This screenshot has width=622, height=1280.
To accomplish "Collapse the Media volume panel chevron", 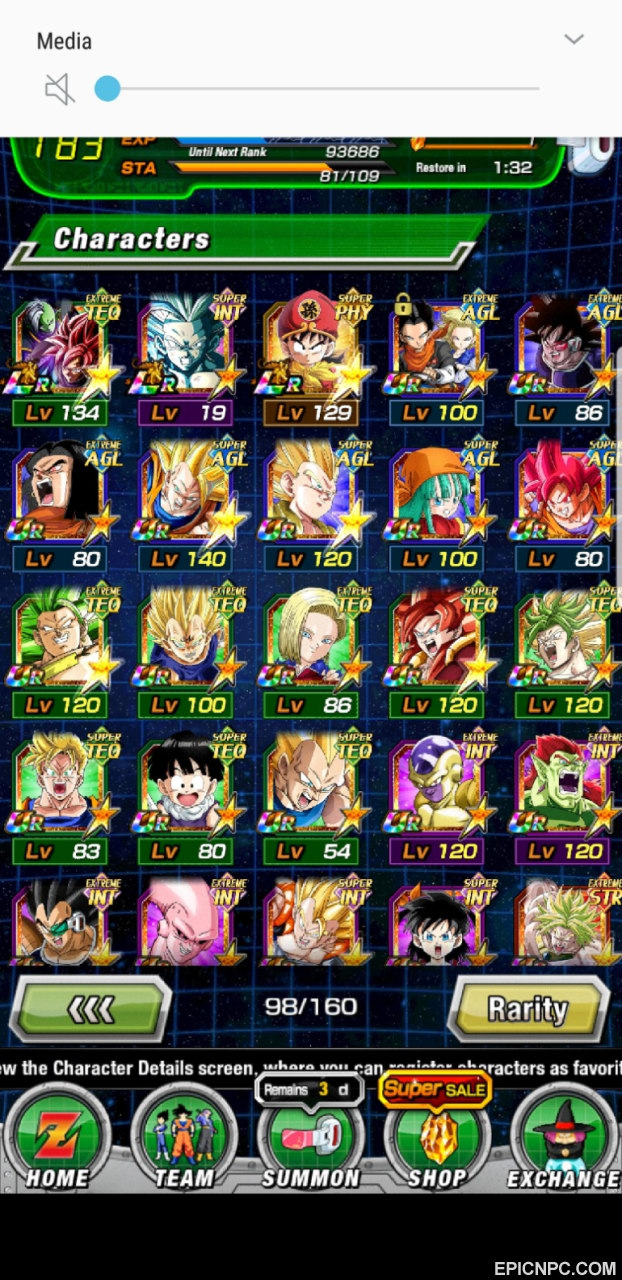I will (x=574, y=40).
